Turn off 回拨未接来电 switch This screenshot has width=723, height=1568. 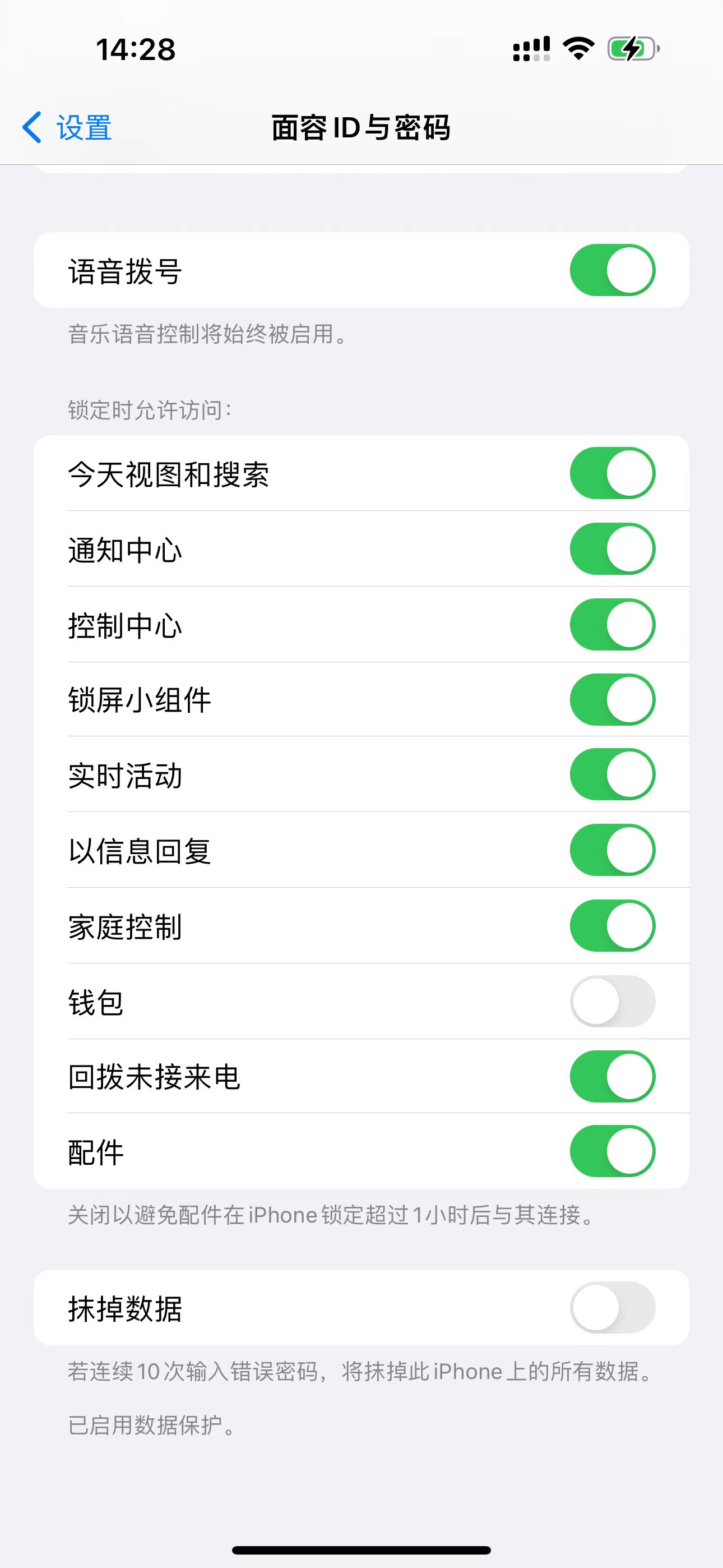(x=611, y=1076)
